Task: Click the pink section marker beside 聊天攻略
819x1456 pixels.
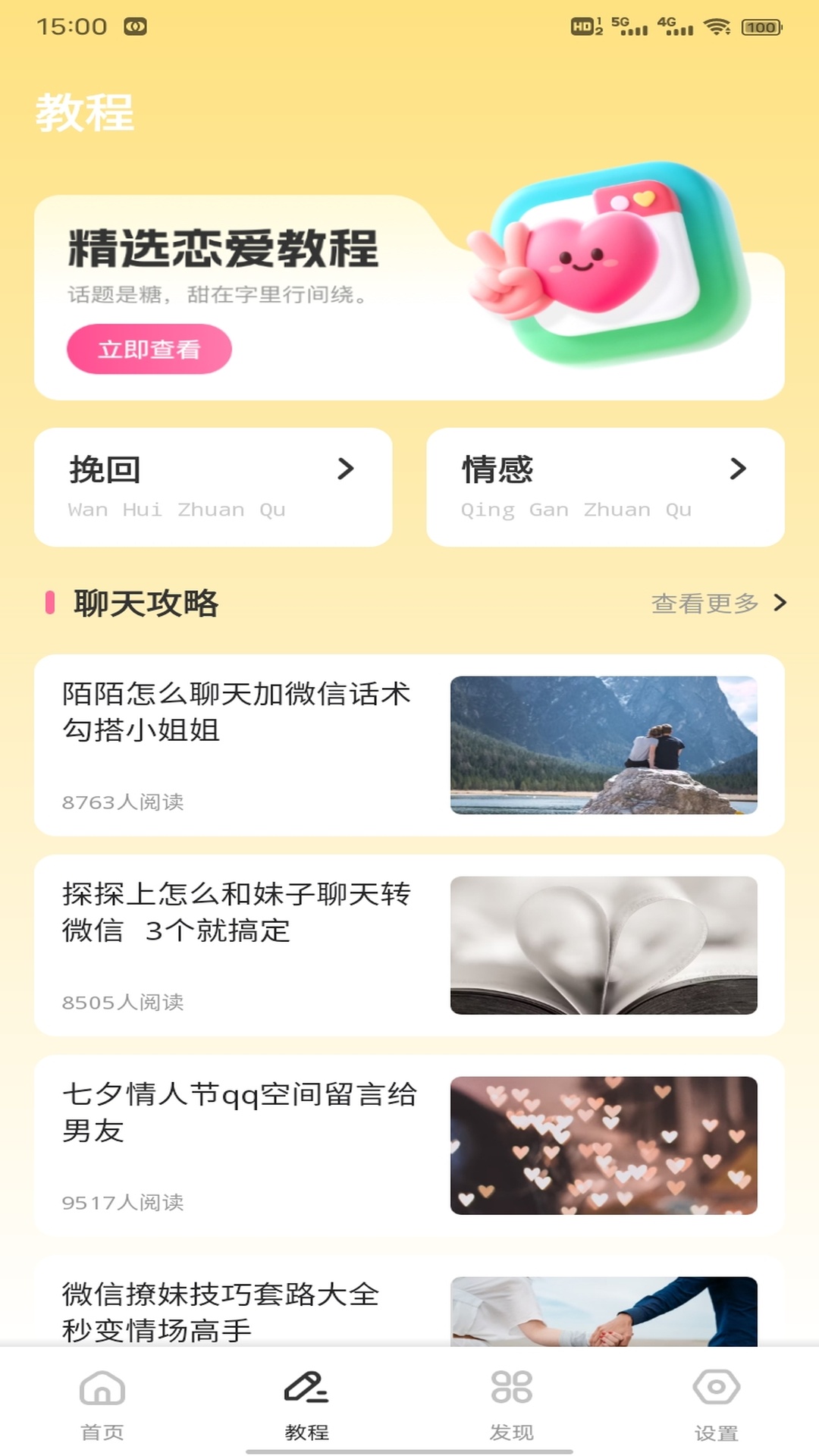Action: click(50, 603)
